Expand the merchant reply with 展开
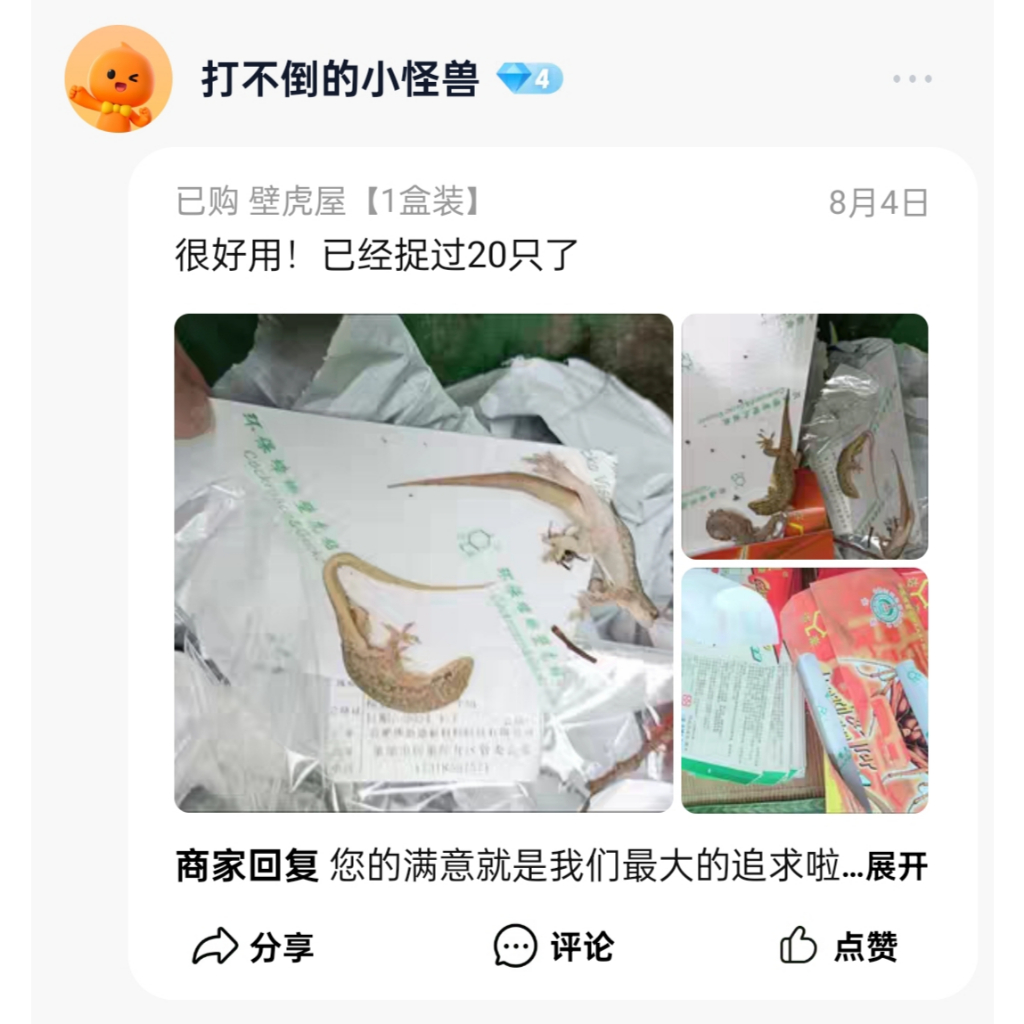Screen dimensions: 1024x1024 pos(897,867)
